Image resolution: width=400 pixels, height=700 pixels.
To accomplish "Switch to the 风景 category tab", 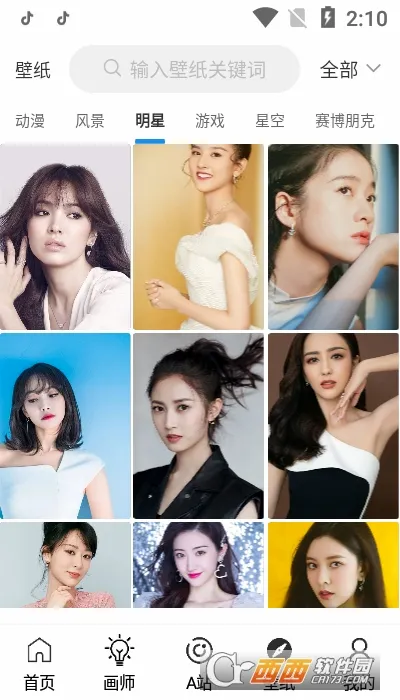I will 90,121.
